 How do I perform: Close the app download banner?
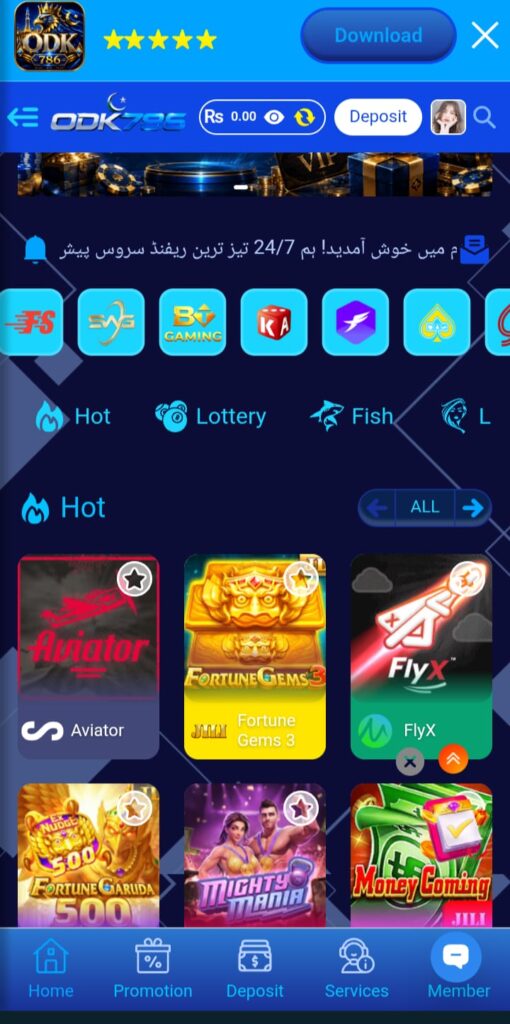tap(485, 35)
